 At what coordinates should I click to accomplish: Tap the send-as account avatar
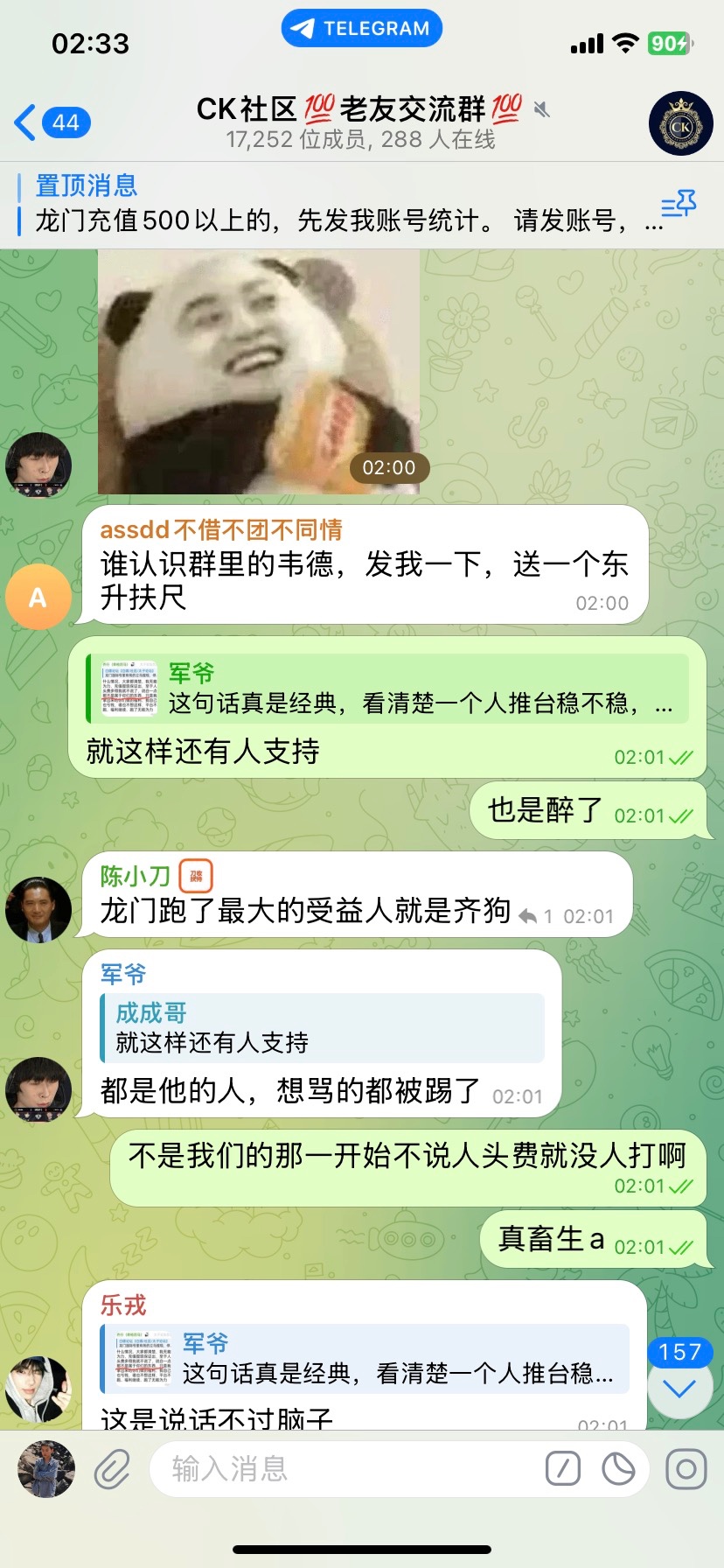click(x=46, y=1469)
